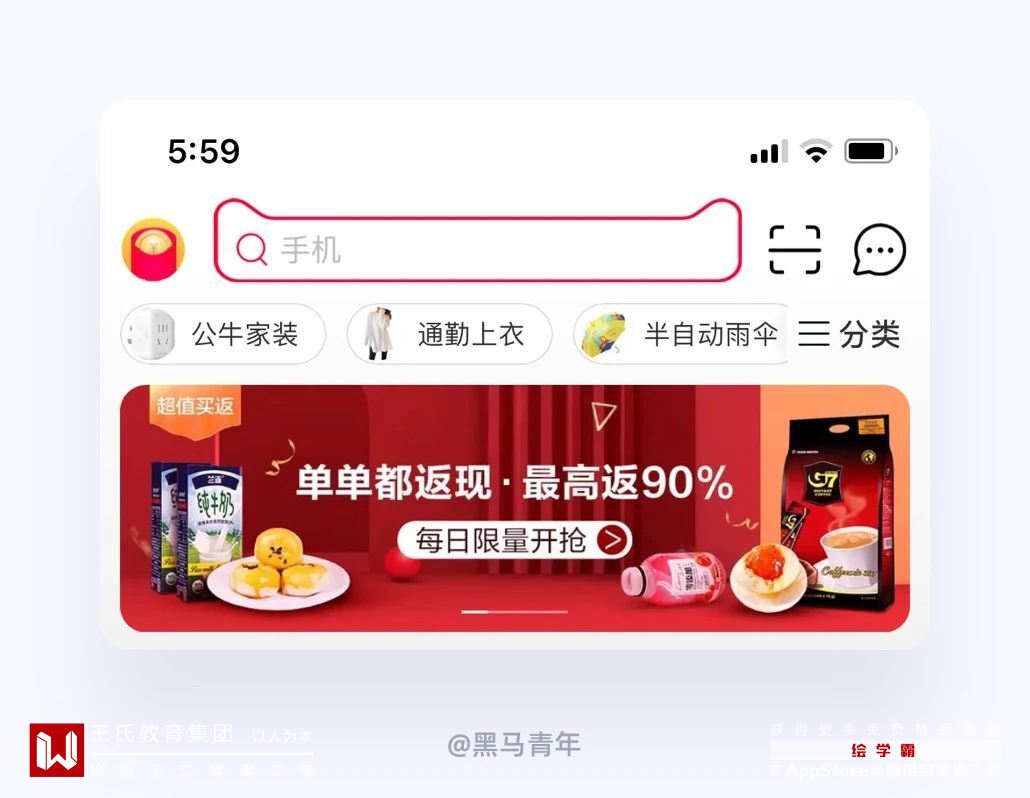Tap the 每日限量开抢 button

(x=514, y=540)
